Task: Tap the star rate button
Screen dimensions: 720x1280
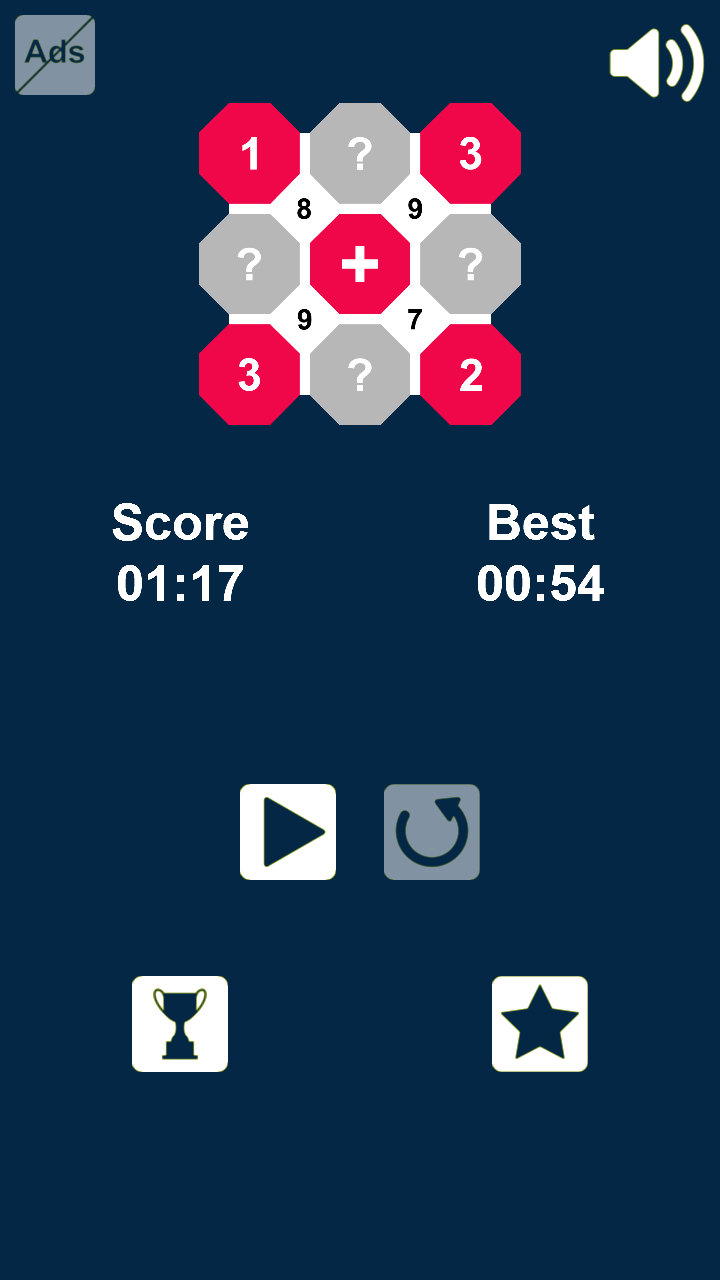Action: click(x=540, y=1024)
